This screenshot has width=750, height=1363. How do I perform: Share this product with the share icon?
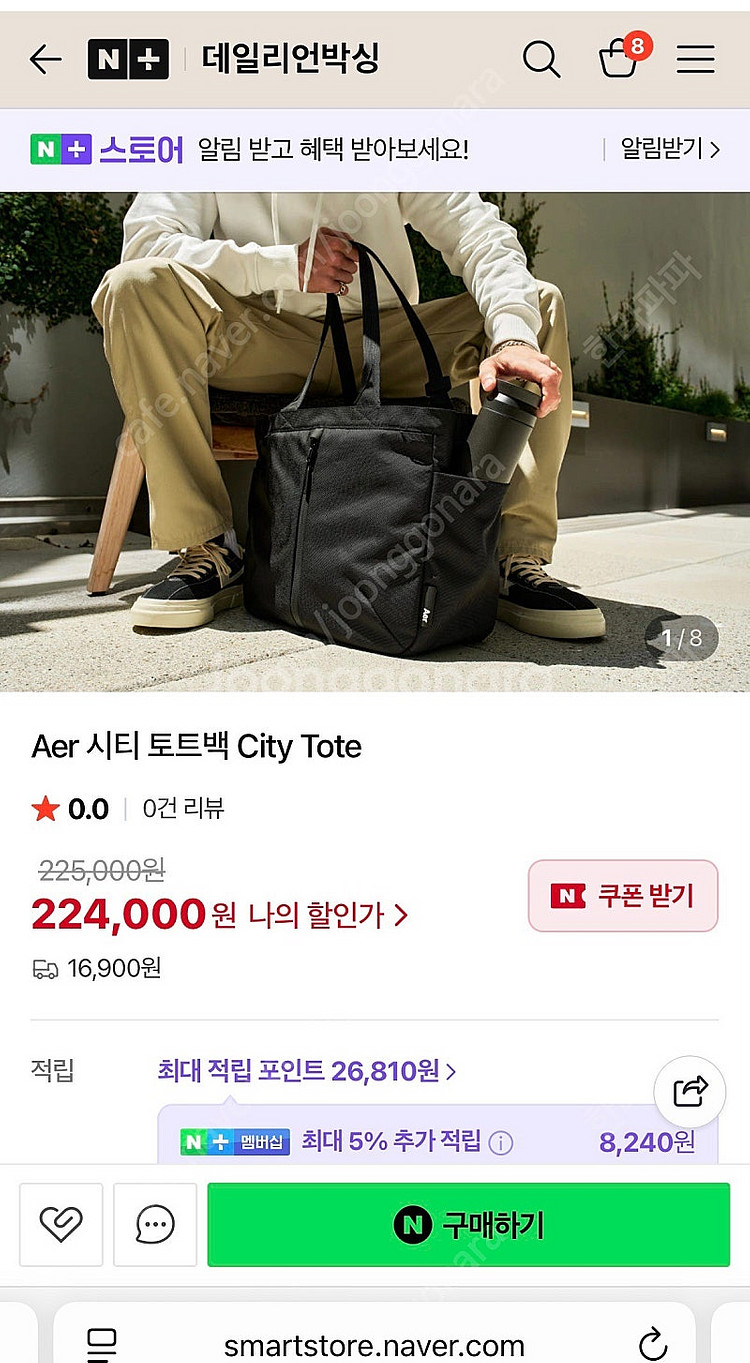690,1091
